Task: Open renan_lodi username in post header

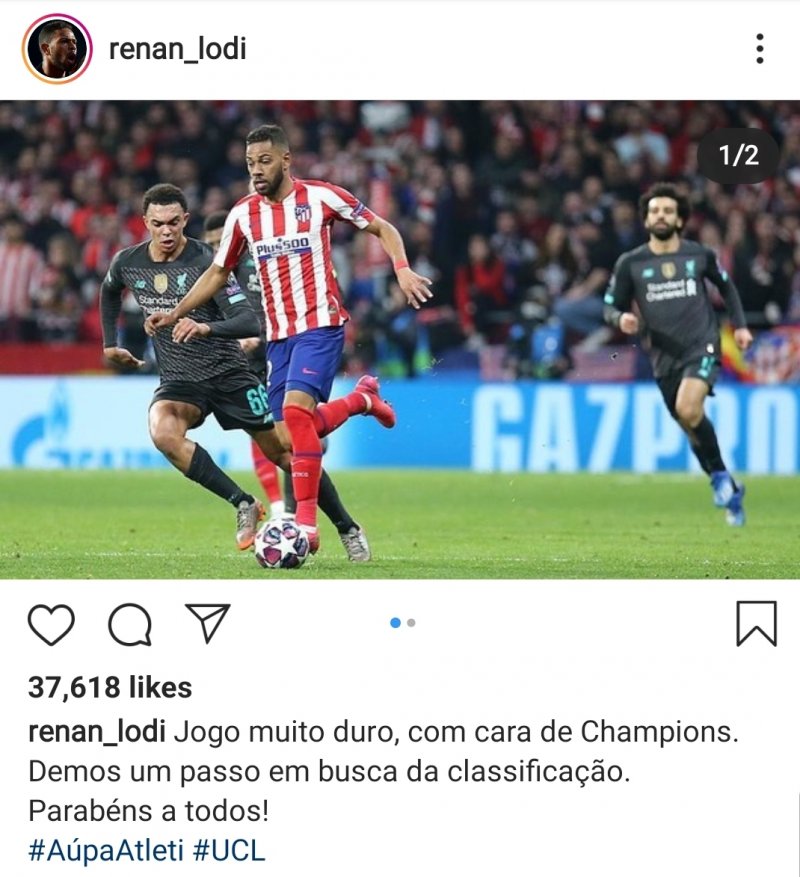Action: 177,48
